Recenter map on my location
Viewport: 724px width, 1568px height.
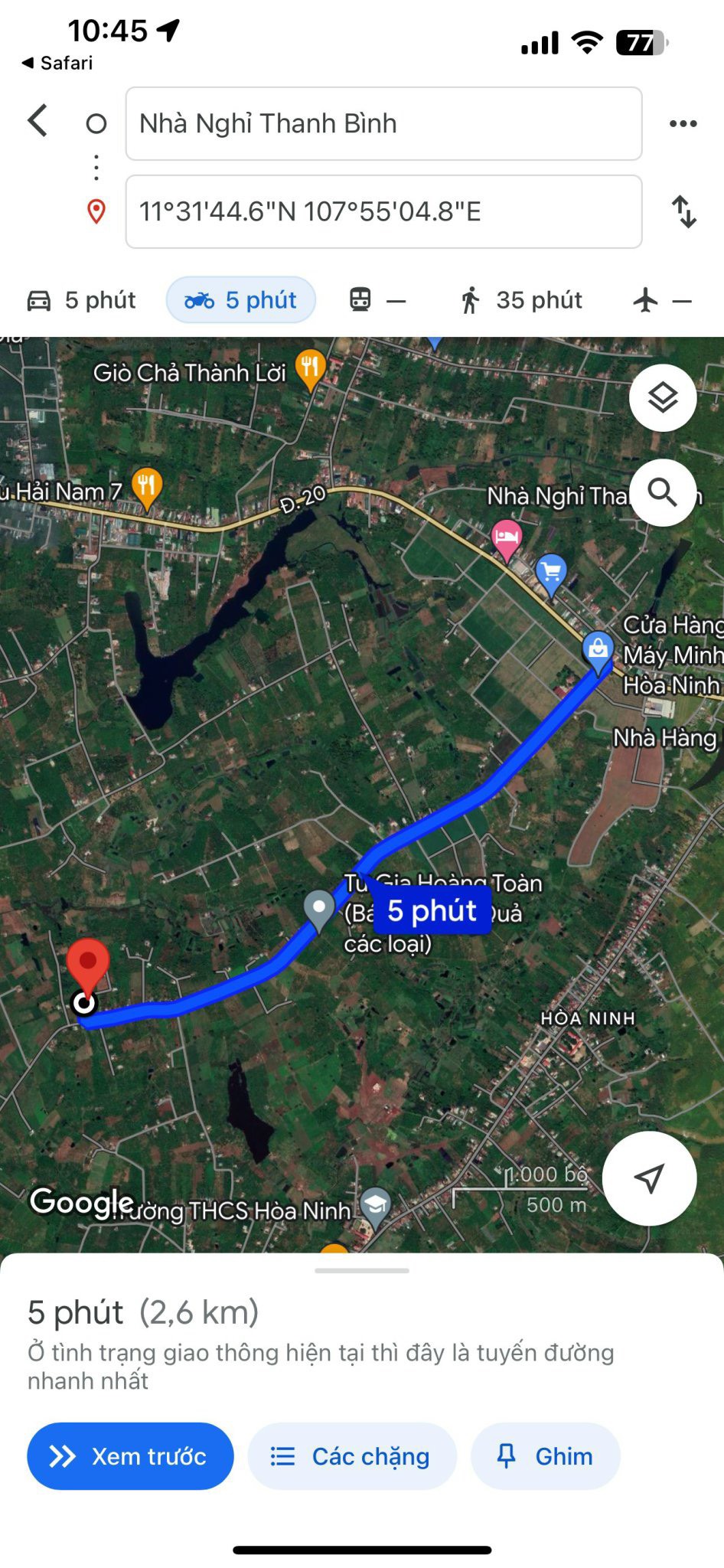(x=649, y=1178)
